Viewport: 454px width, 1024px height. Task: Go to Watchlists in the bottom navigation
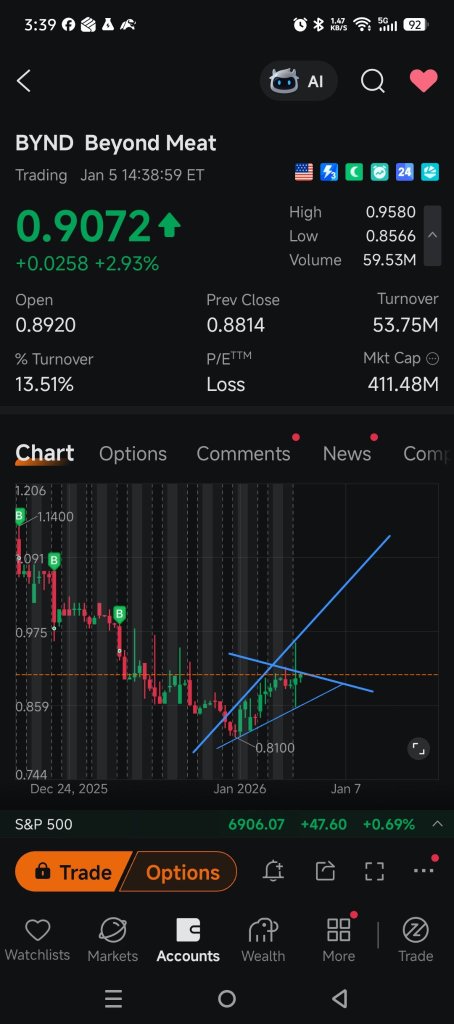click(x=37, y=940)
